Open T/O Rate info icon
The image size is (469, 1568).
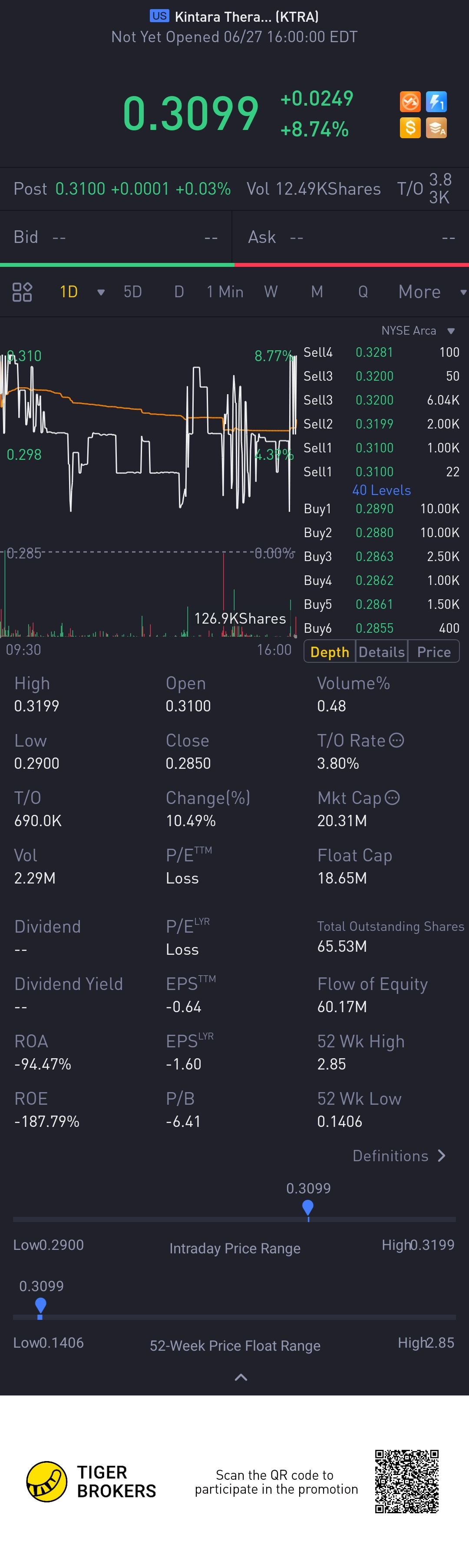396,740
